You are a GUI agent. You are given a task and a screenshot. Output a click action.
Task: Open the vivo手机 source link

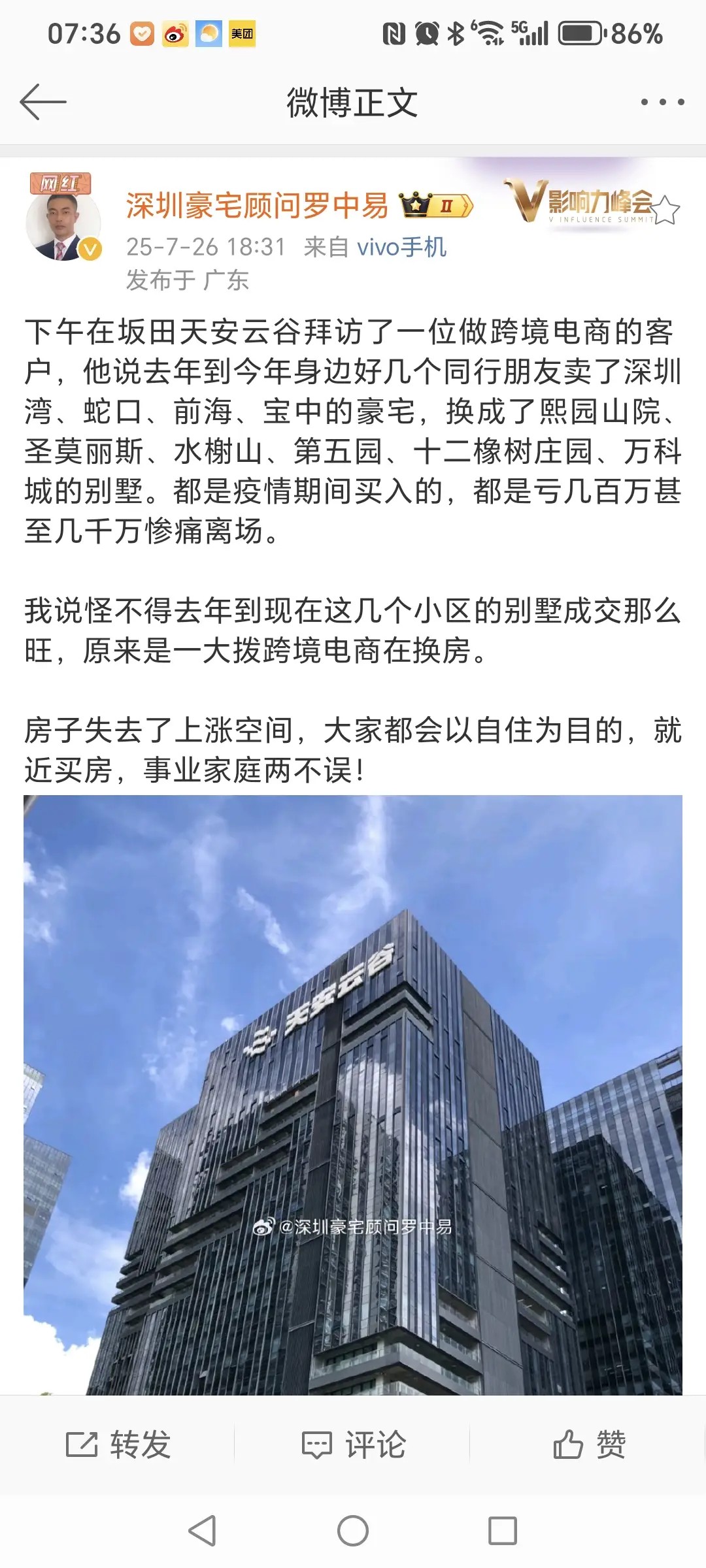pos(401,247)
